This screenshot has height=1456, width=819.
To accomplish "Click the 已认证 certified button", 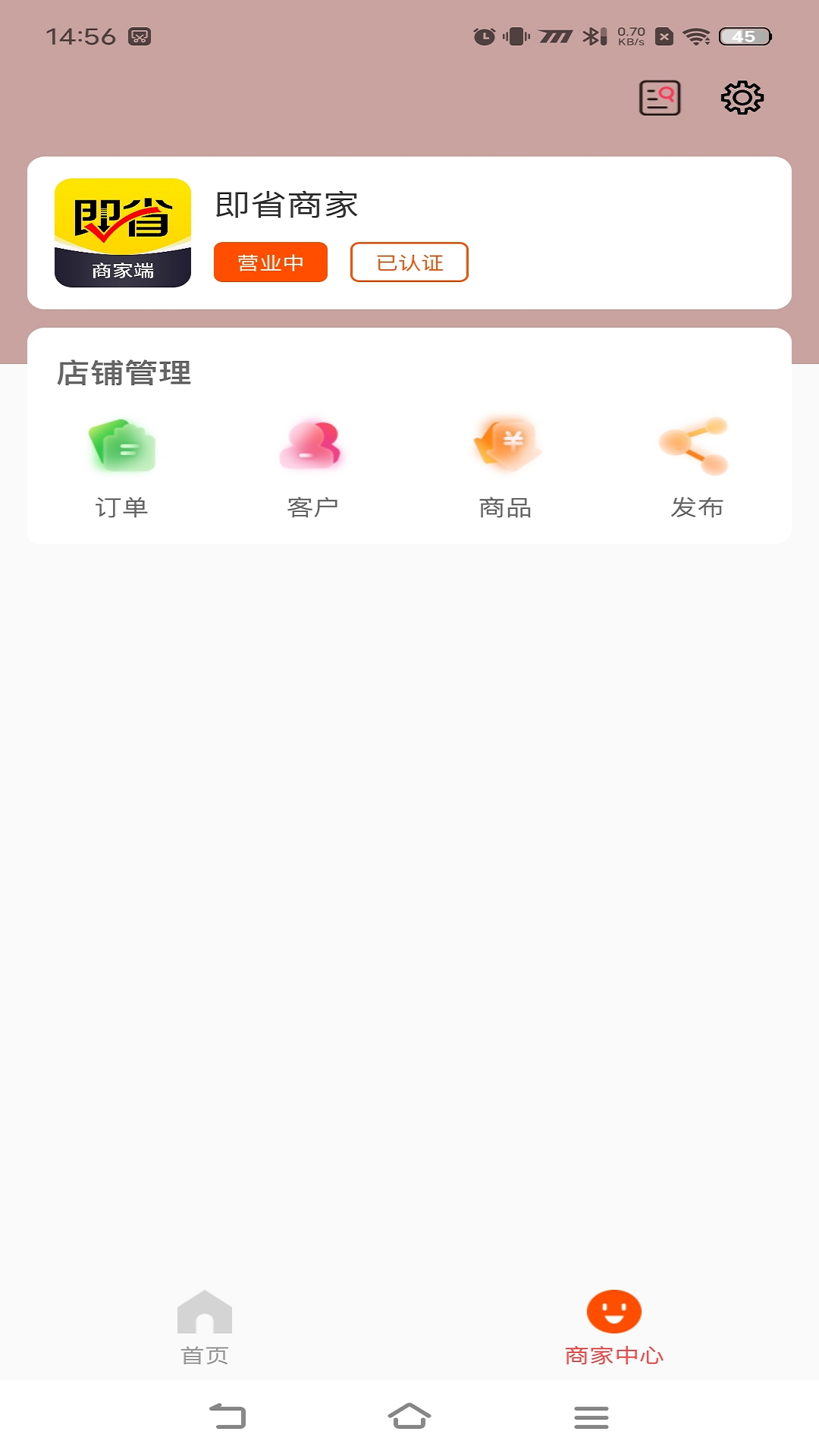I will coord(409,262).
